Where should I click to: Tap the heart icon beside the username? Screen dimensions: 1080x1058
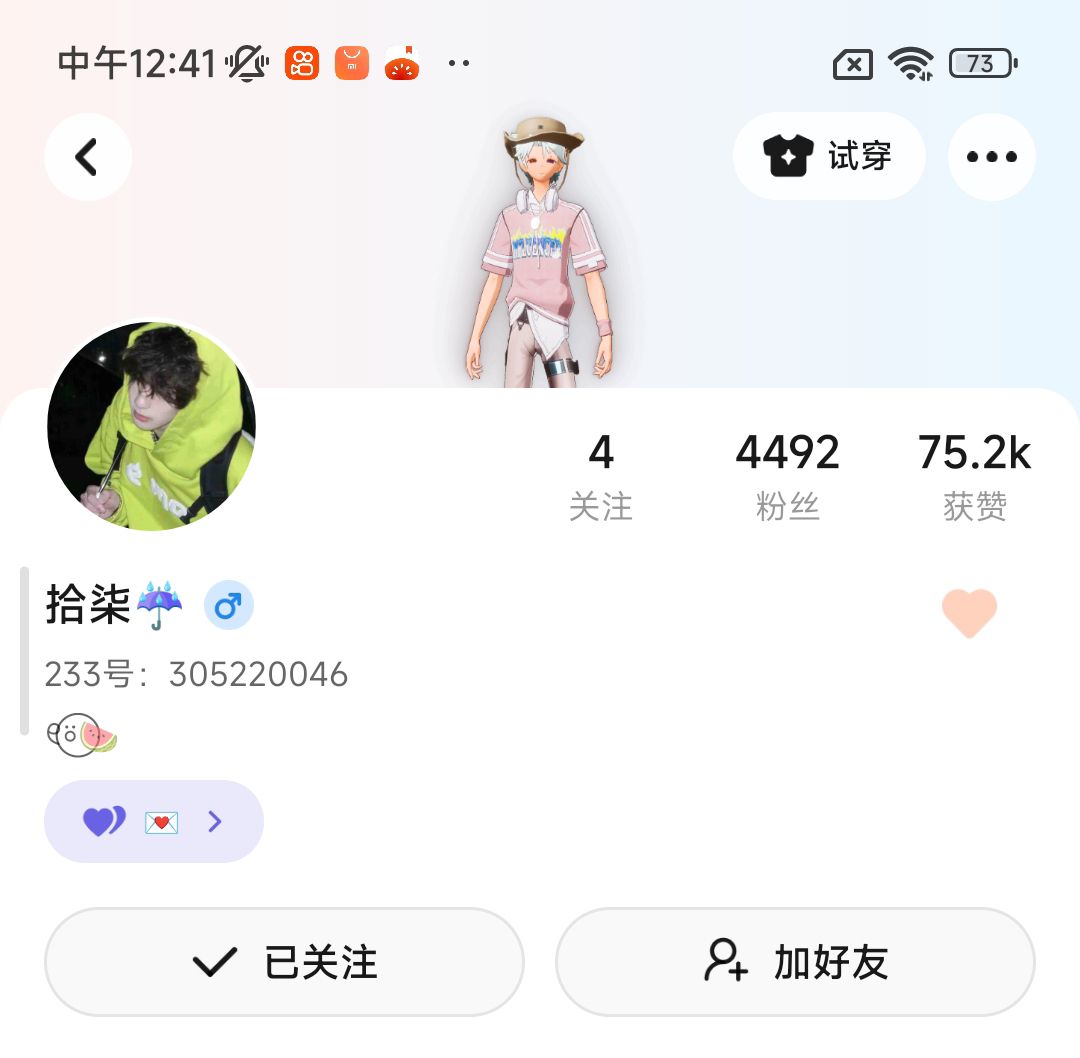coord(969,612)
